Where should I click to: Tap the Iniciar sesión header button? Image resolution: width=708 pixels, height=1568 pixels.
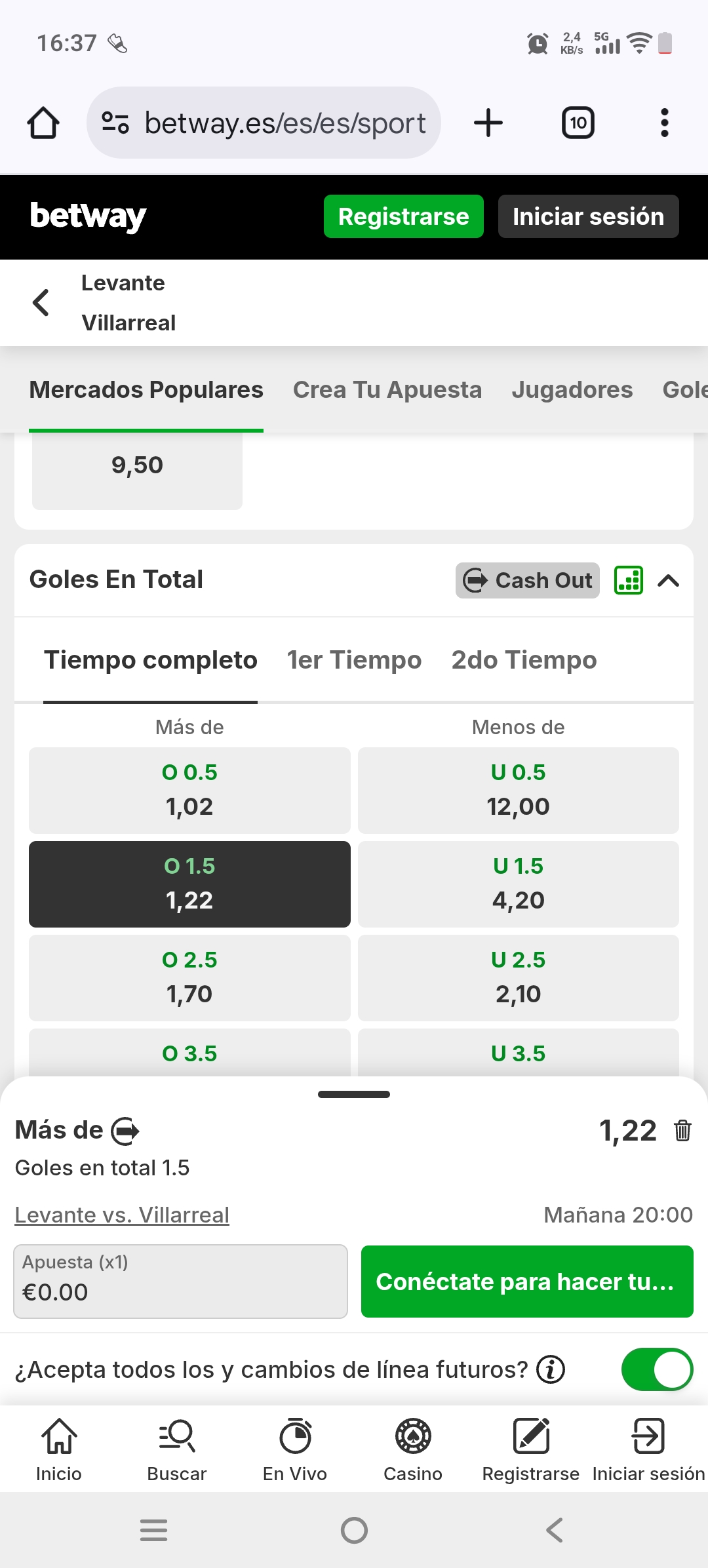pyautogui.click(x=588, y=216)
